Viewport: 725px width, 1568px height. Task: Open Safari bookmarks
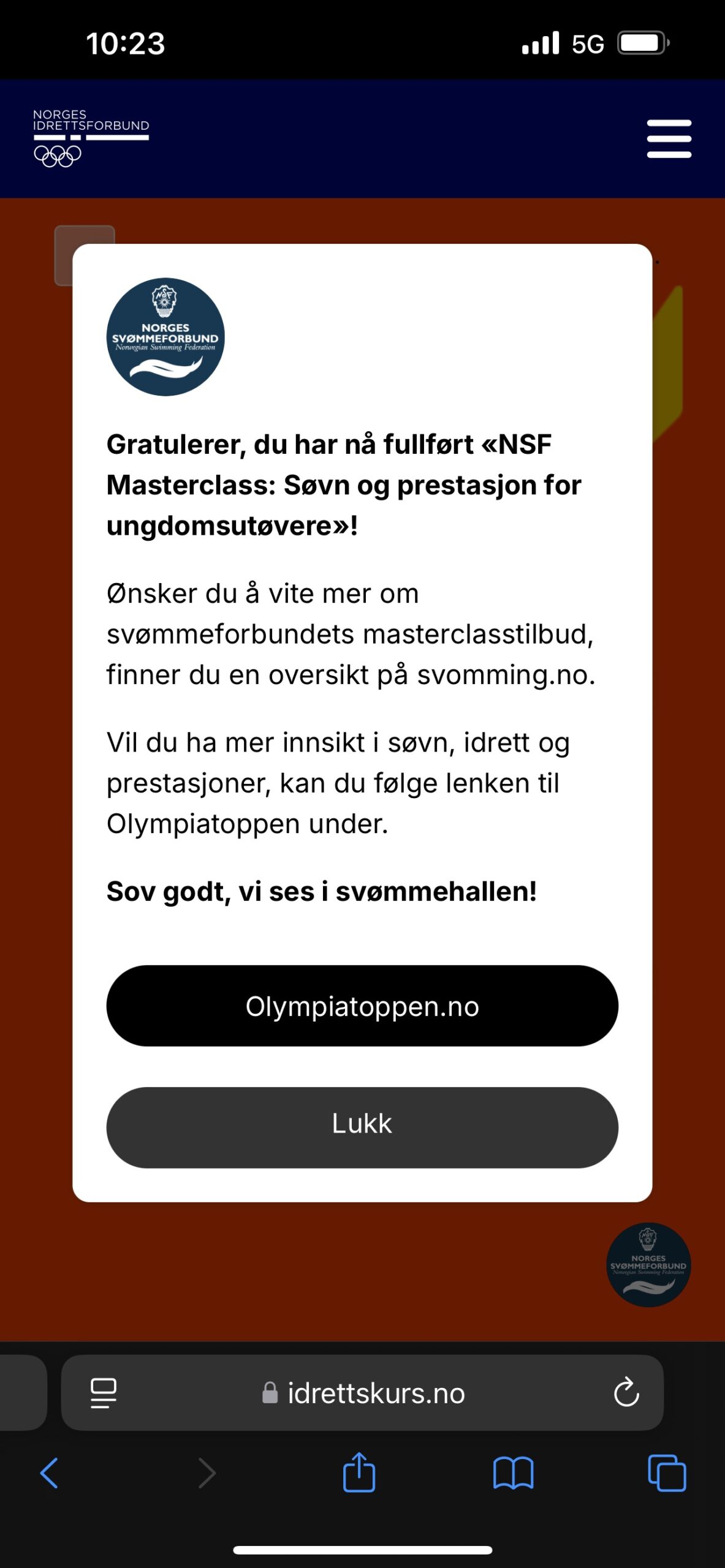[x=514, y=1473]
